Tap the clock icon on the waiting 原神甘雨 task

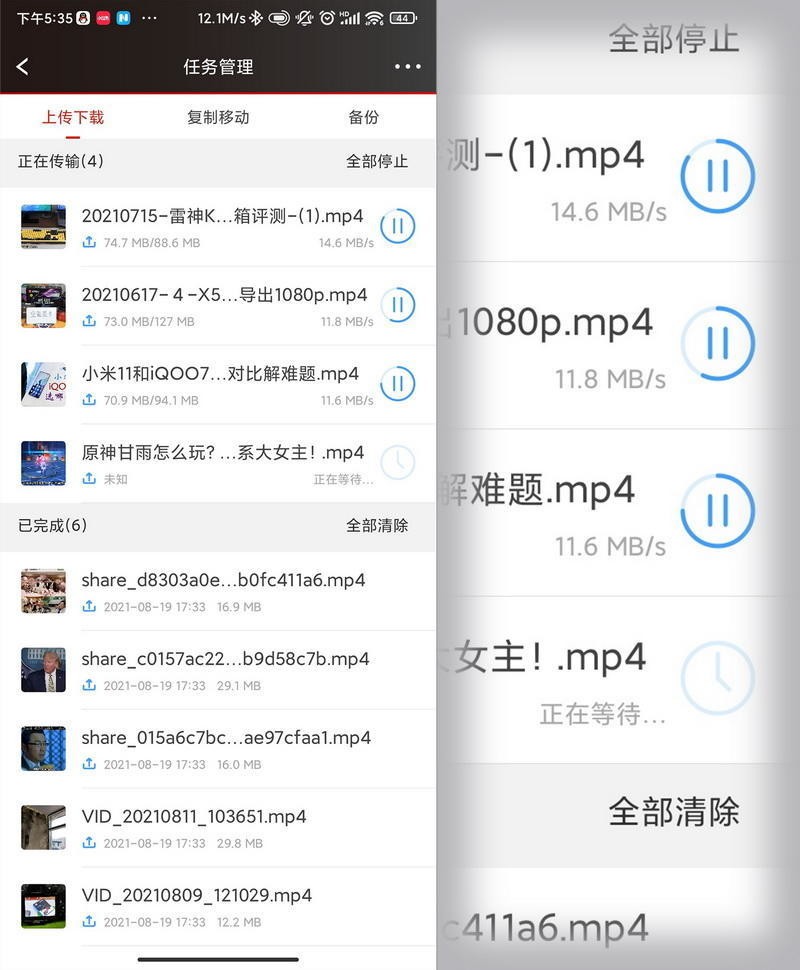[398, 462]
